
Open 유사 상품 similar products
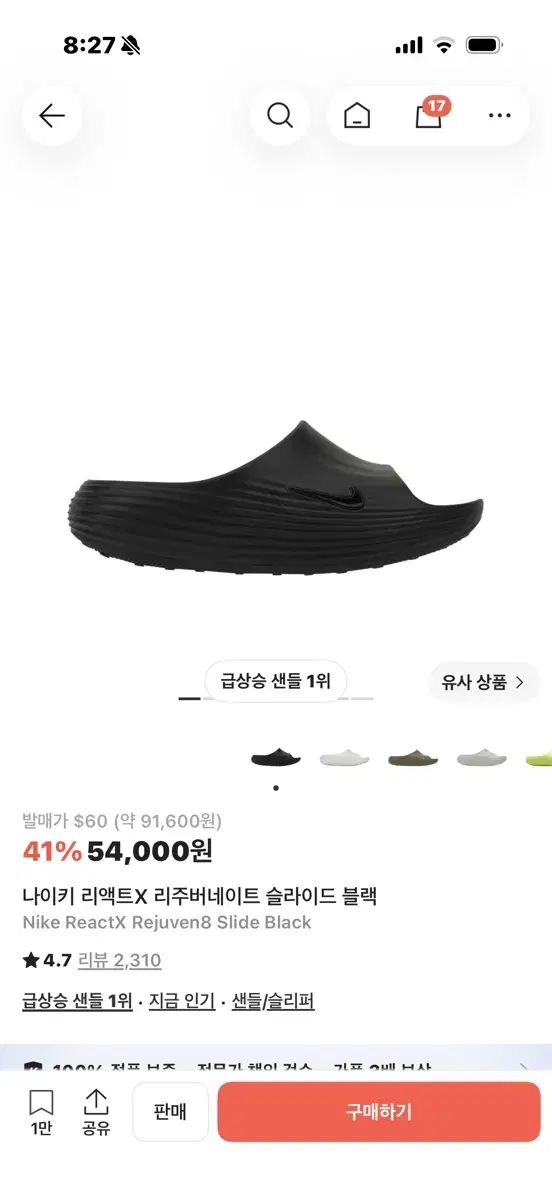pos(485,683)
